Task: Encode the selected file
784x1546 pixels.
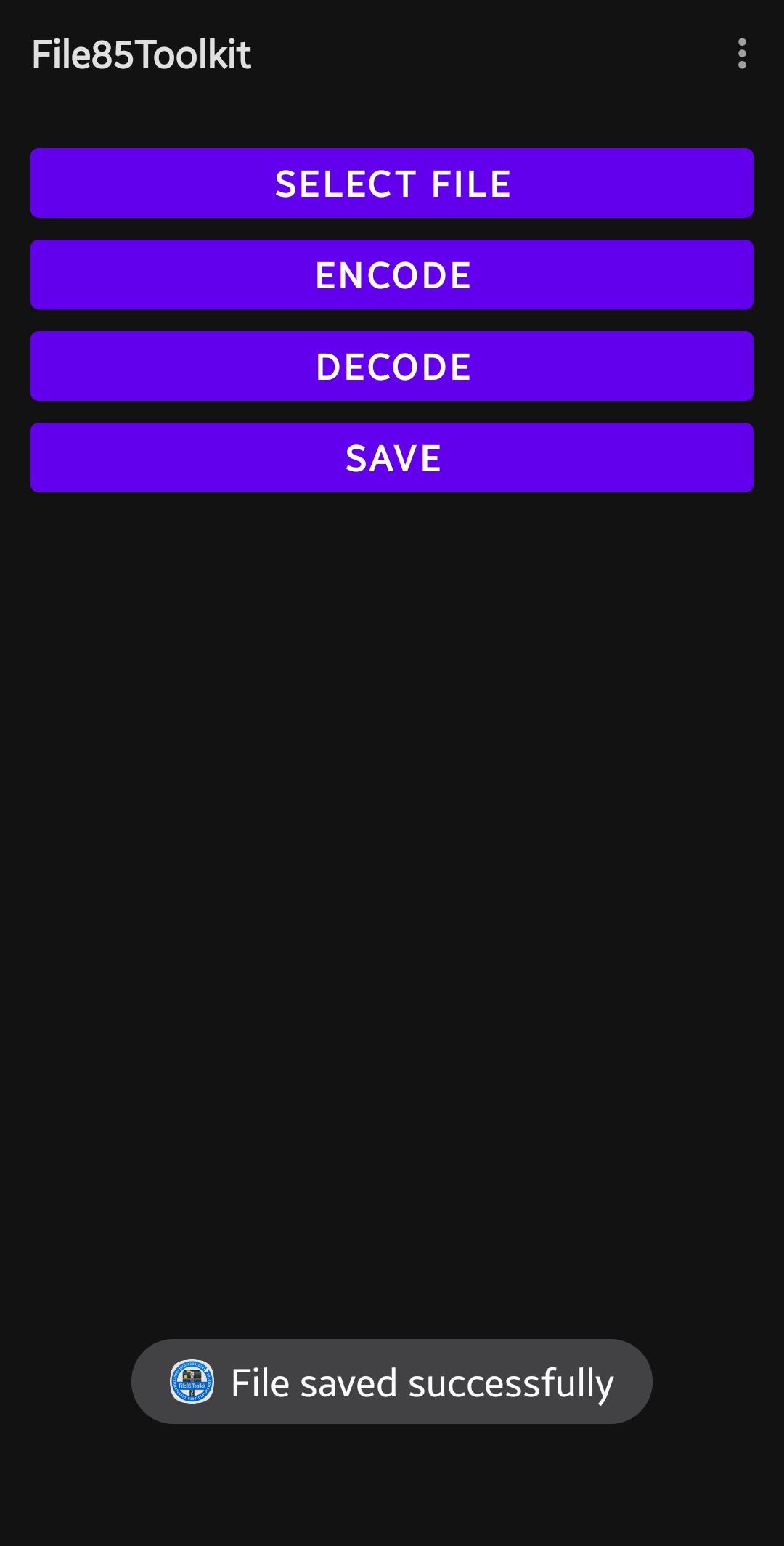Action: (x=392, y=274)
